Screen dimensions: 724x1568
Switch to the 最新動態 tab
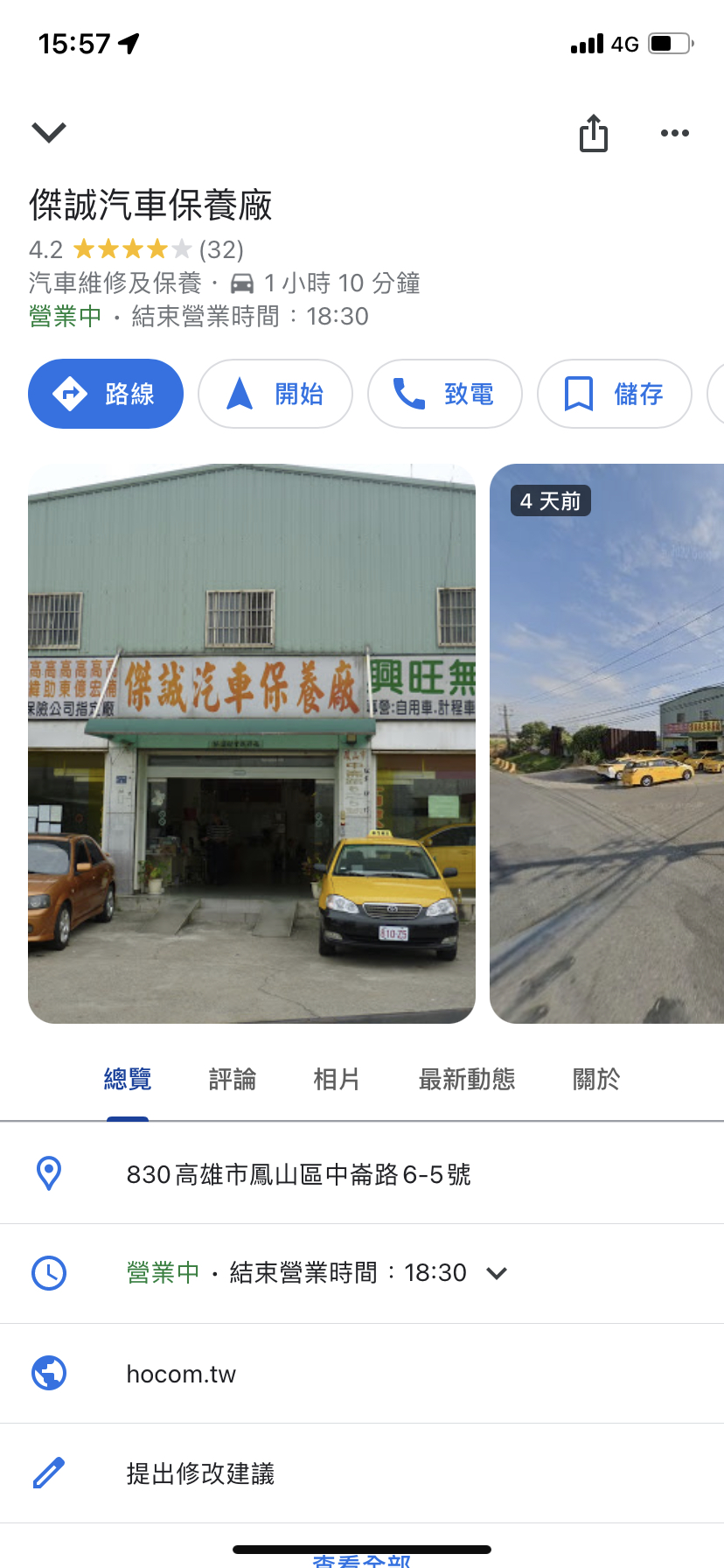pos(466,1080)
